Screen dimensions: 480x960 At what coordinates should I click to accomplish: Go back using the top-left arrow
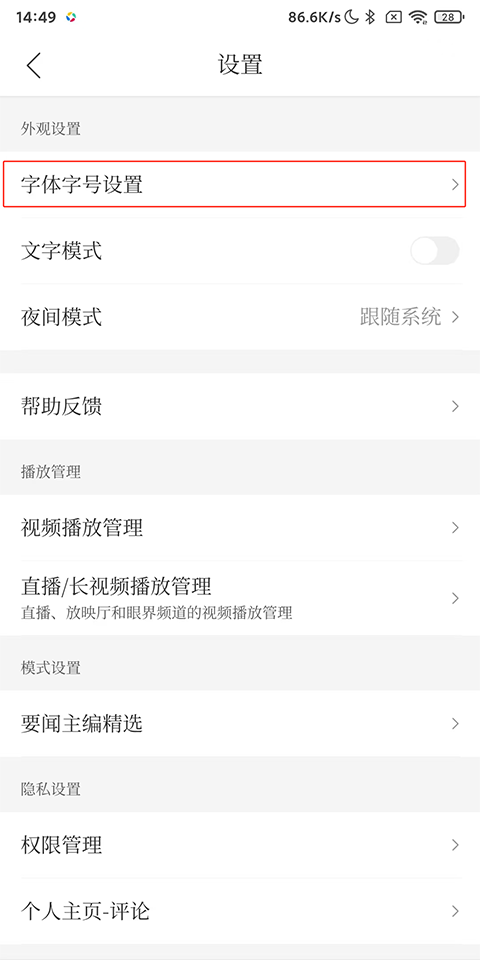coord(34,65)
